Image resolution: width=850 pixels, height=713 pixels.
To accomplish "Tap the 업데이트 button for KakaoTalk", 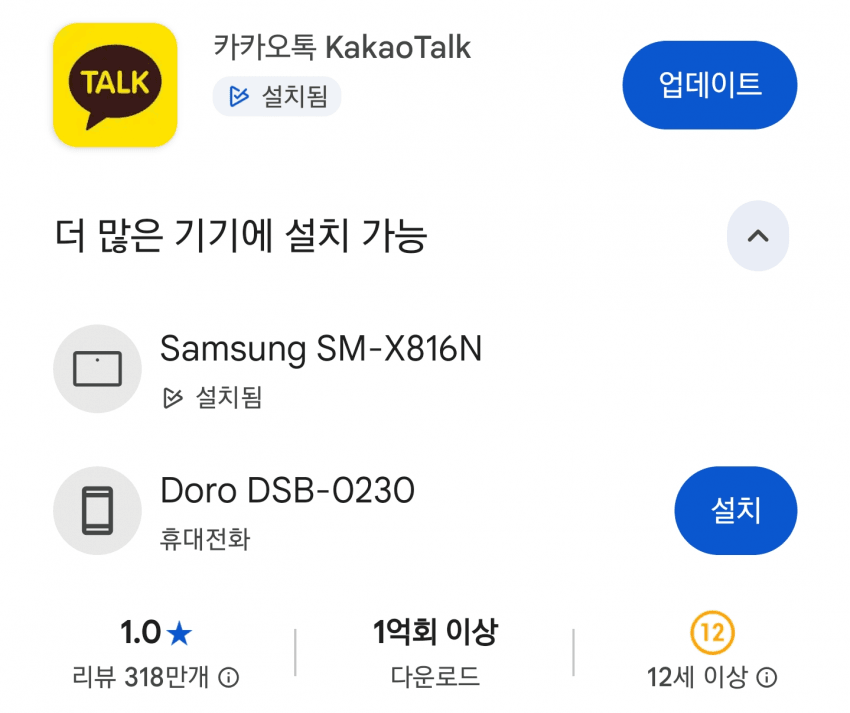I will tap(709, 85).
